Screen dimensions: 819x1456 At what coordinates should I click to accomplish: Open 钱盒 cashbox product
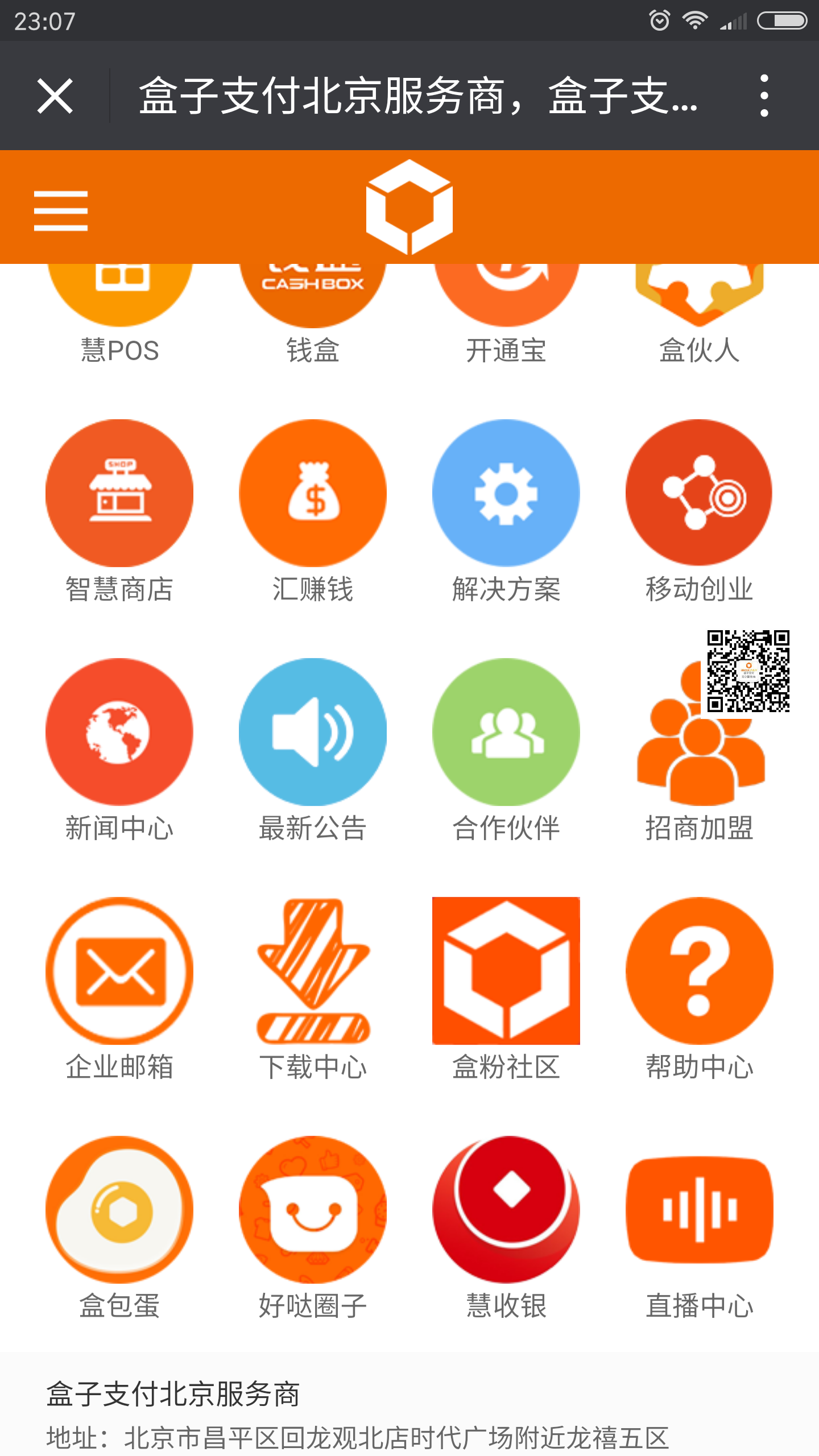tap(313, 315)
